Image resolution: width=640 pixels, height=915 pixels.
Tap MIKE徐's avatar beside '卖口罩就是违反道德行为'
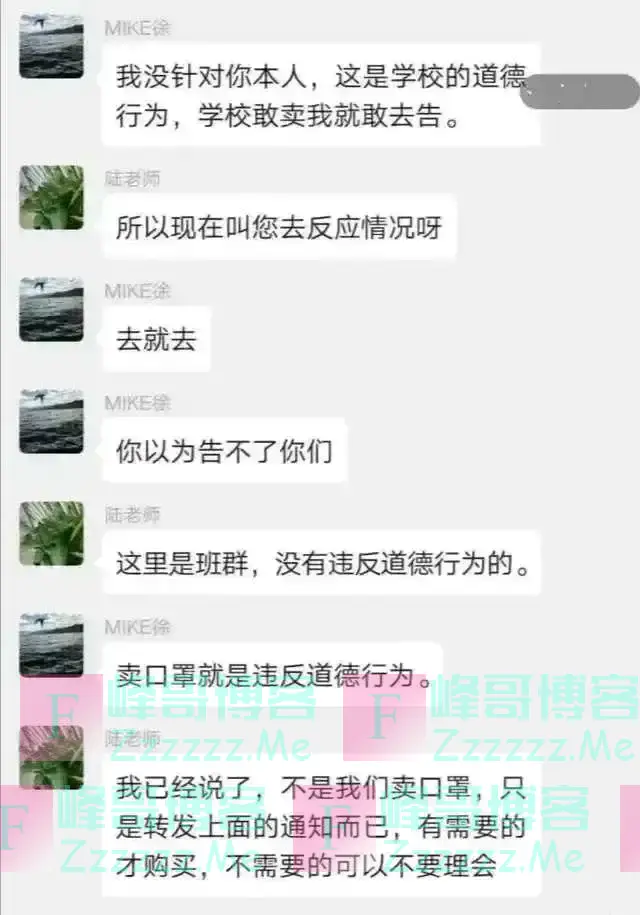51,645
